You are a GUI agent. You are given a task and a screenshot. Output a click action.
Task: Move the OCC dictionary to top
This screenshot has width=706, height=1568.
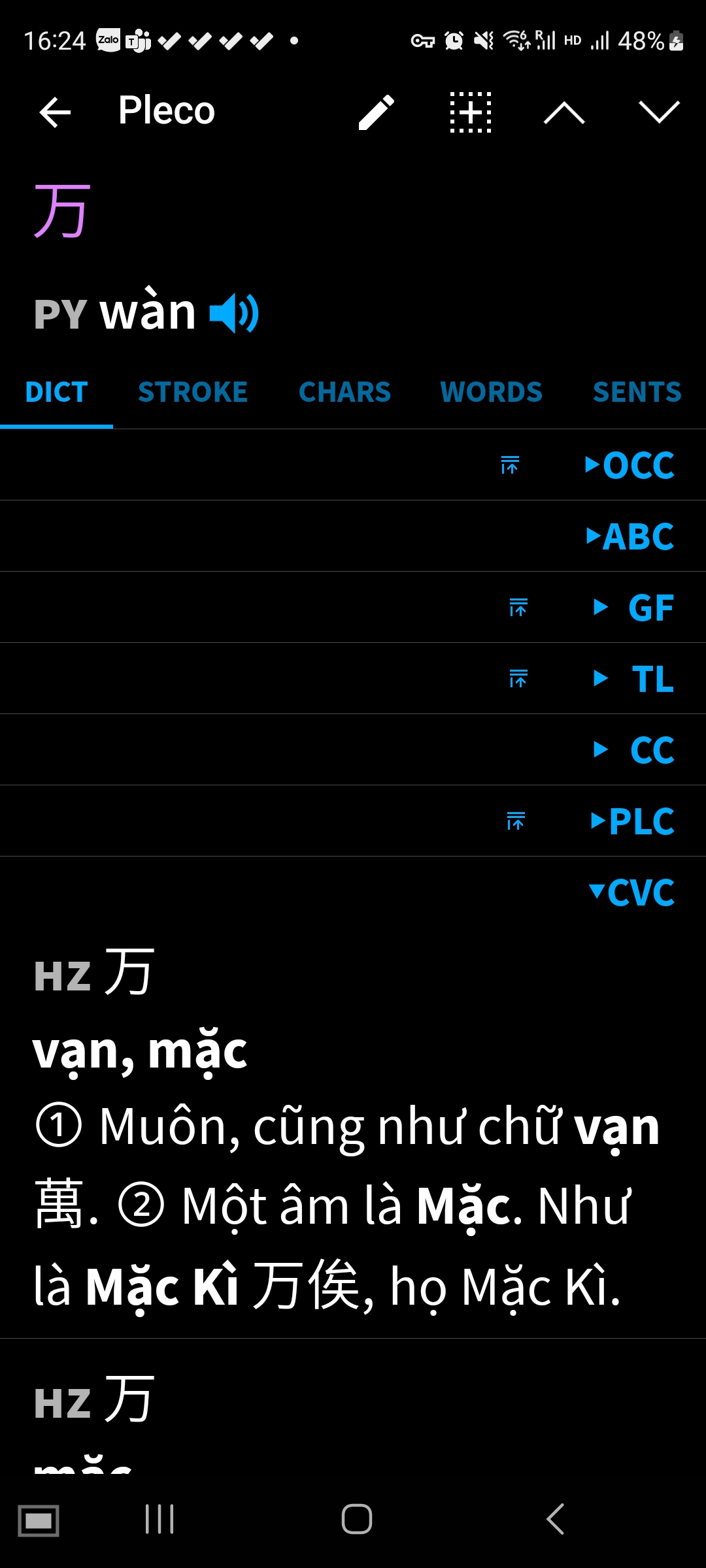(x=510, y=465)
